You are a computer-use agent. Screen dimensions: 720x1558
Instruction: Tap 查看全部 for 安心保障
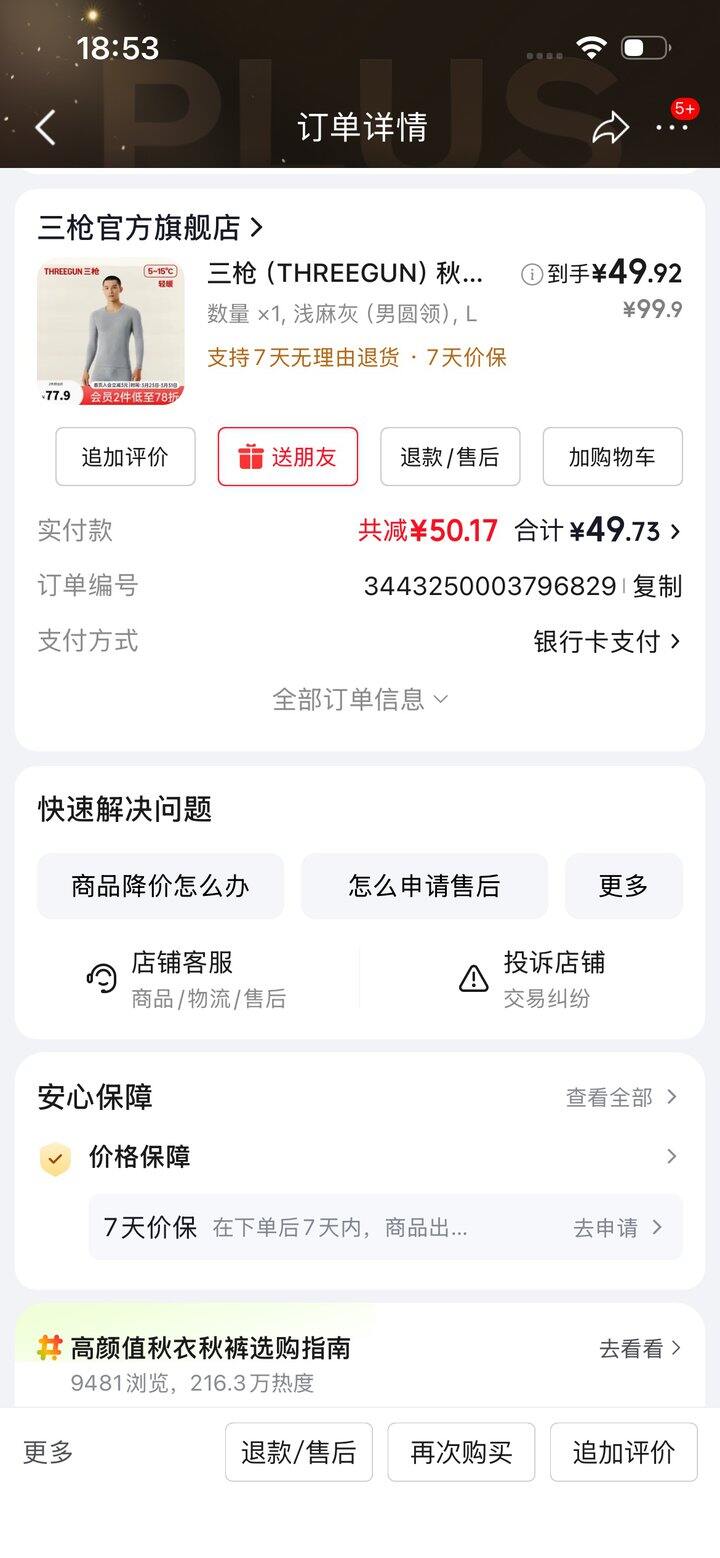[x=621, y=1097]
